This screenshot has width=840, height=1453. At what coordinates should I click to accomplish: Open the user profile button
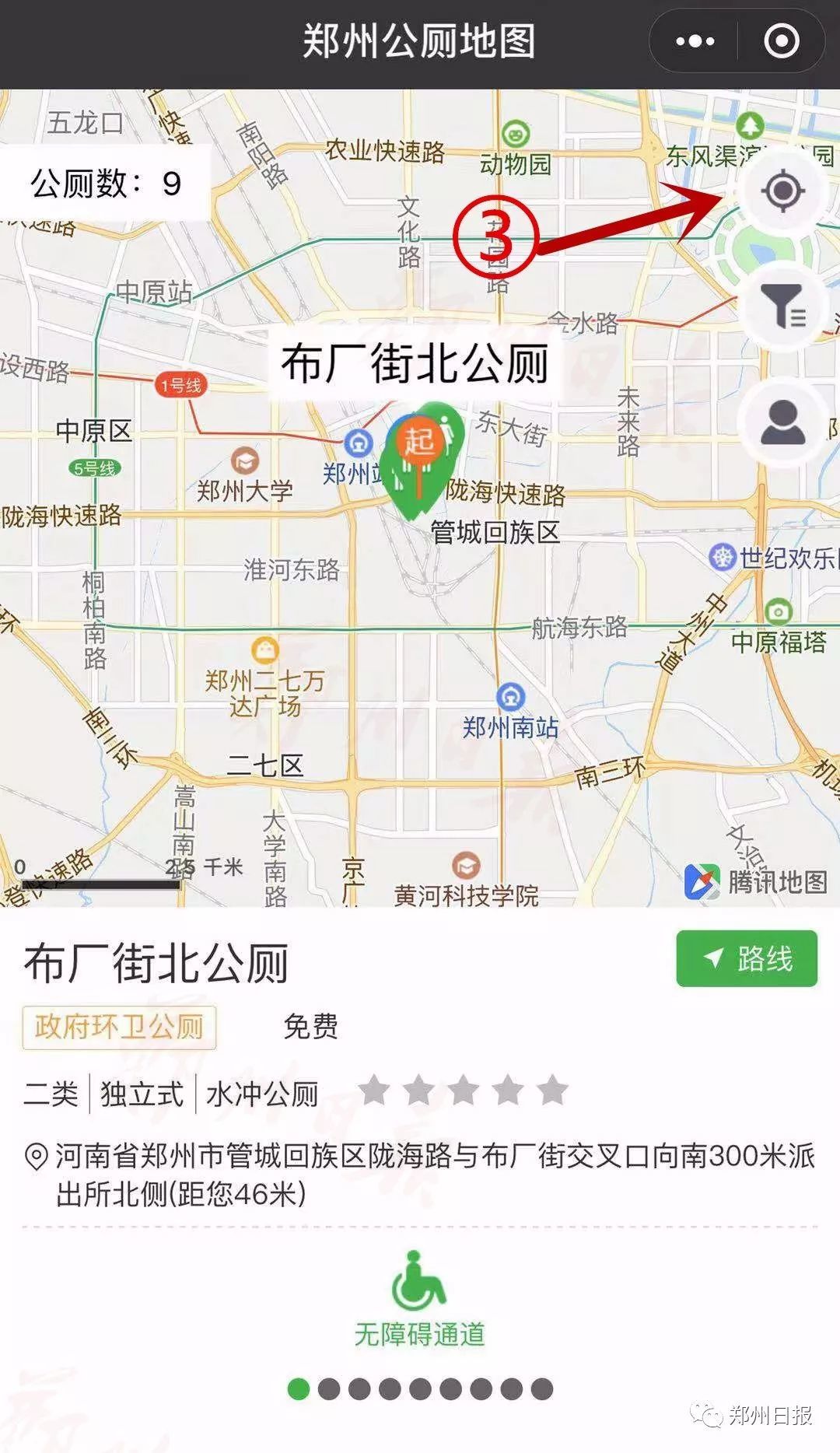click(782, 423)
